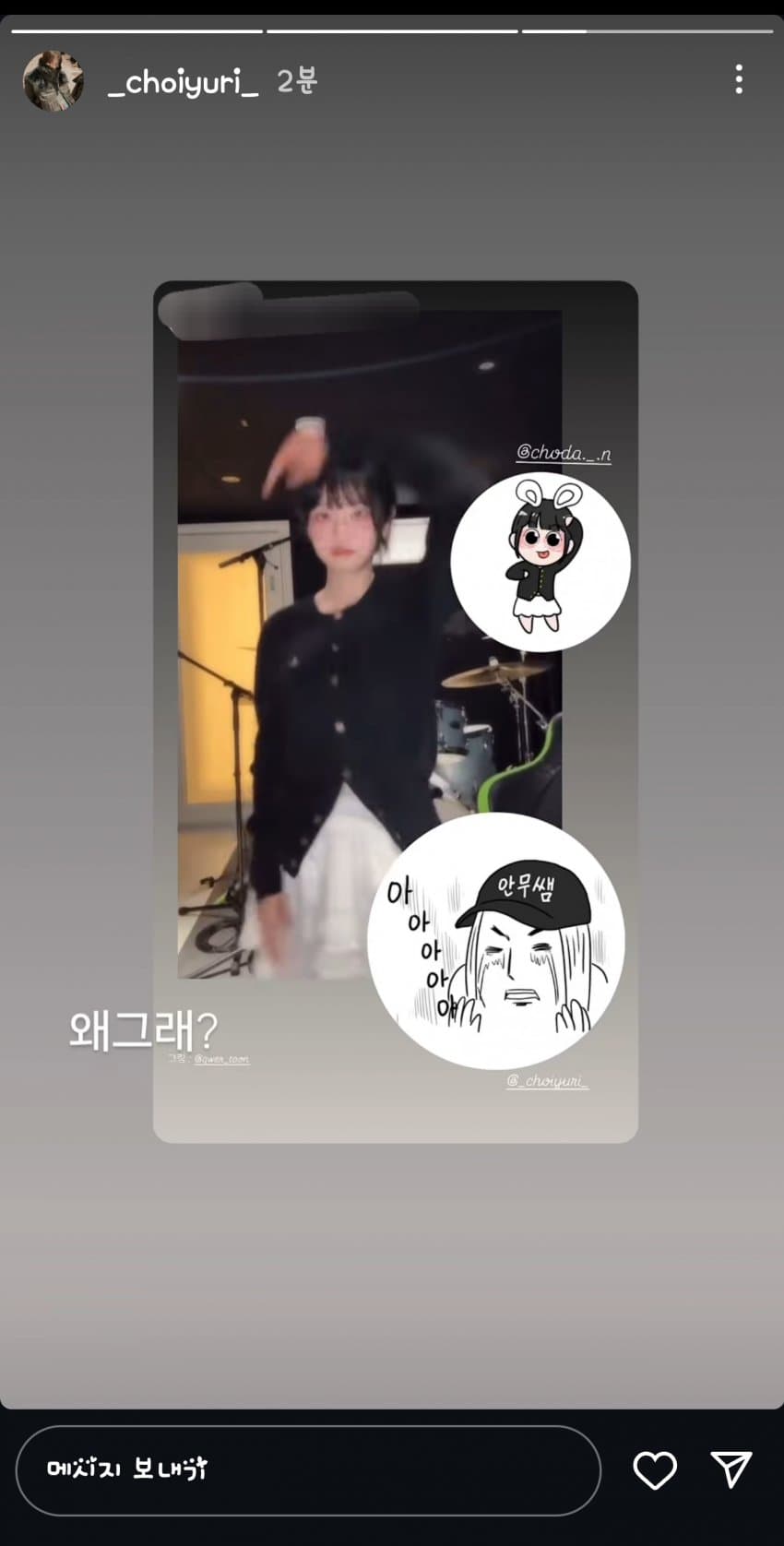Share the story via paper plane
The width and height of the screenshot is (784, 1546).
point(731,1469)
